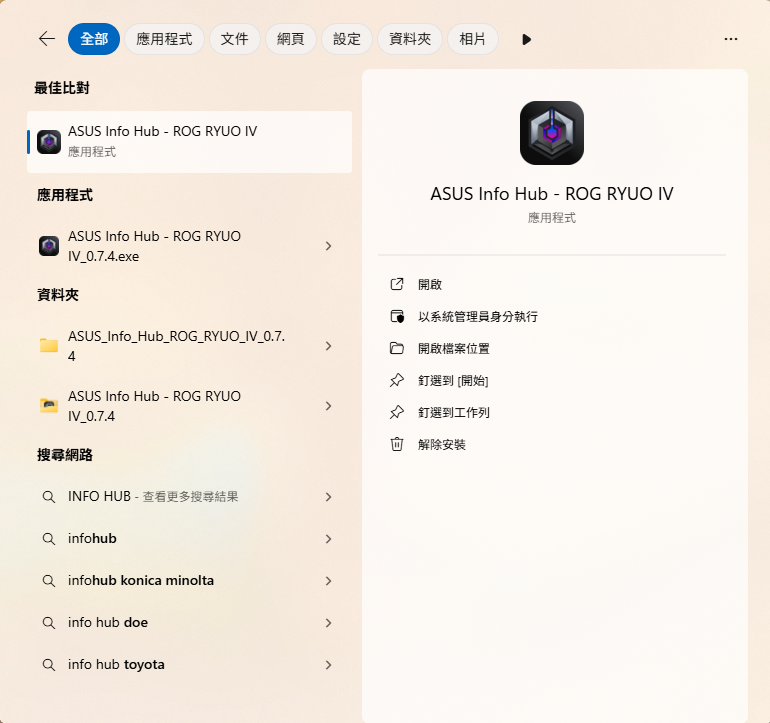Switch to the 應用程式 filter tab
This screenshot has height=723, width=770.
pyautogui.click(x=164, y=39)
